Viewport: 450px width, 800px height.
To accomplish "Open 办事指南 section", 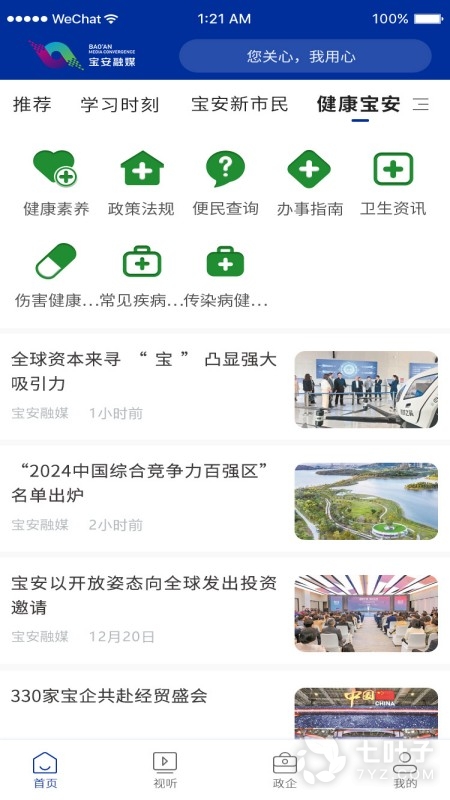I will (310, 183).
